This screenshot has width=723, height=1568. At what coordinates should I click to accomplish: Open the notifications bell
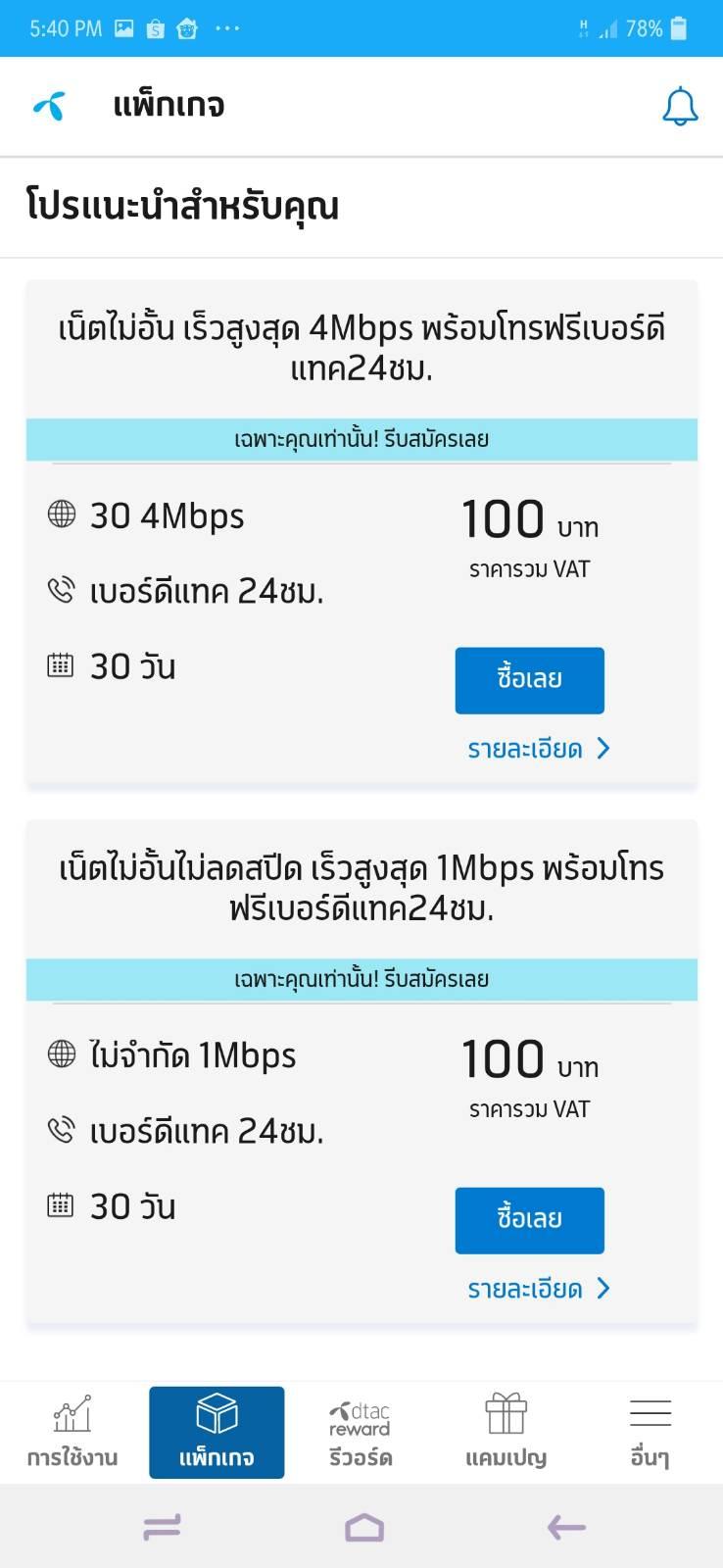tap(680, 106)
